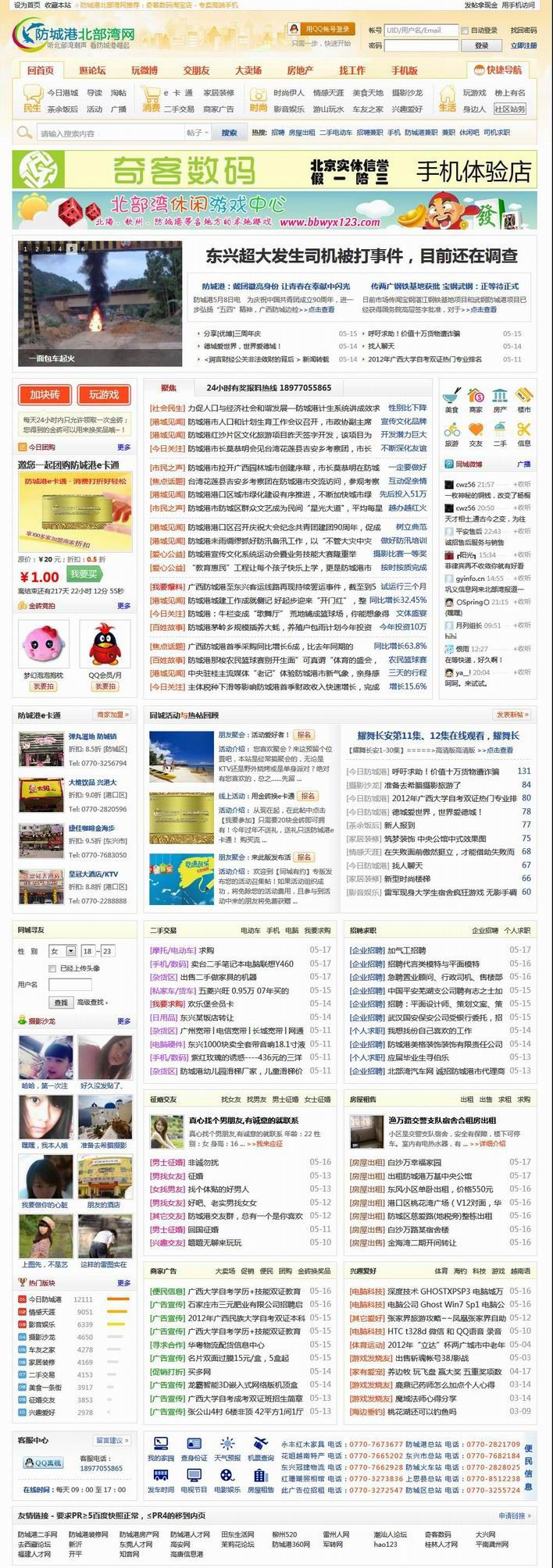The image size is (553, 1568).
Task: Tap the 登录 button
Action: click(x=481, y=45)
